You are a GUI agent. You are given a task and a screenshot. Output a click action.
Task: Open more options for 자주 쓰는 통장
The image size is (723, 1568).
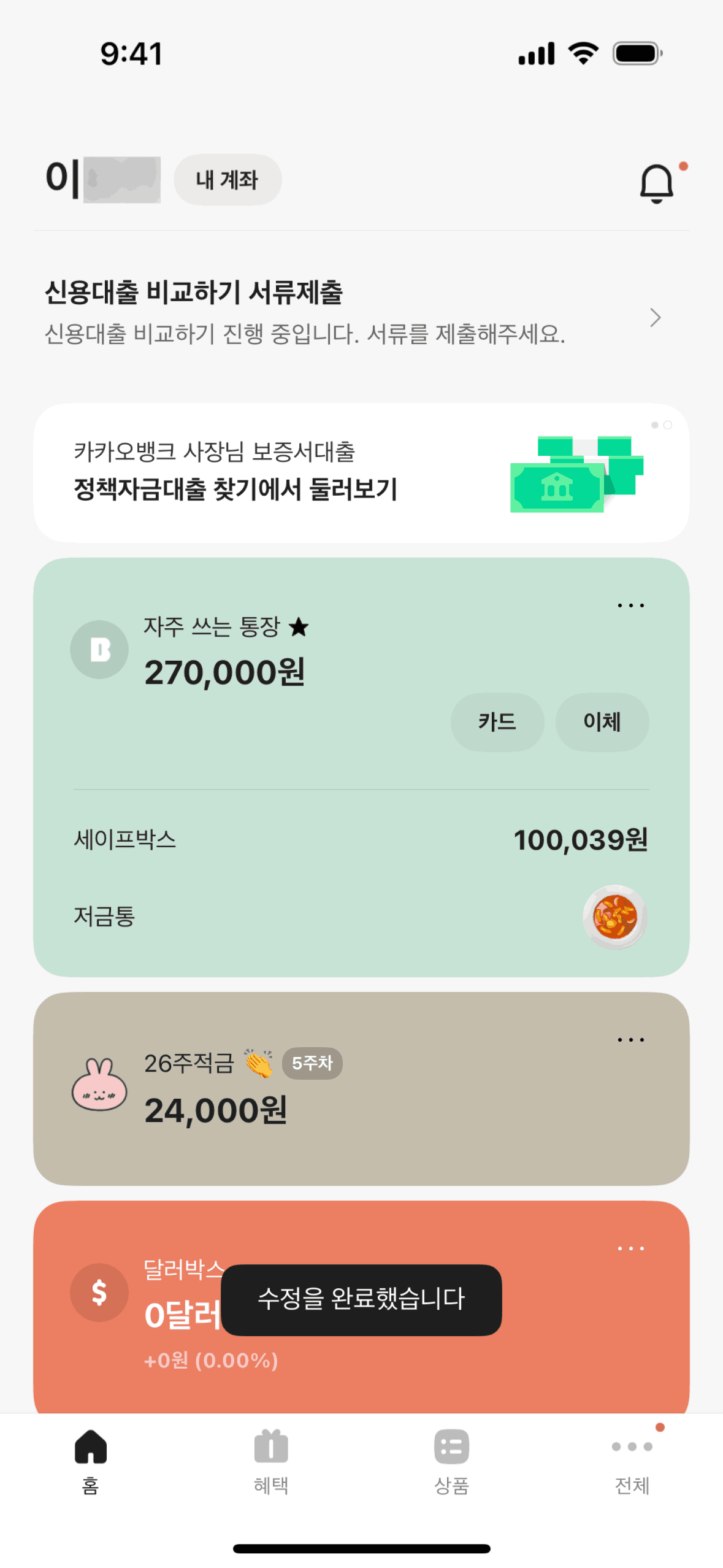pyautogui.click(x=630, y=605)
